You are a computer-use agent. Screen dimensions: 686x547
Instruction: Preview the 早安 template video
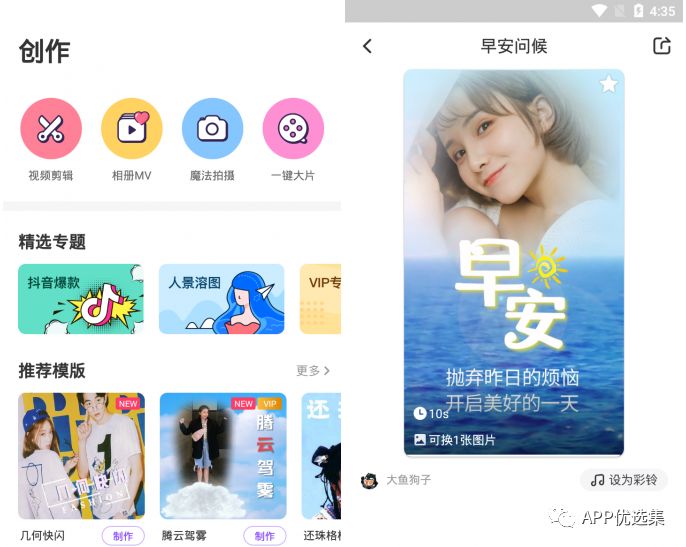[x=513, y=262]
